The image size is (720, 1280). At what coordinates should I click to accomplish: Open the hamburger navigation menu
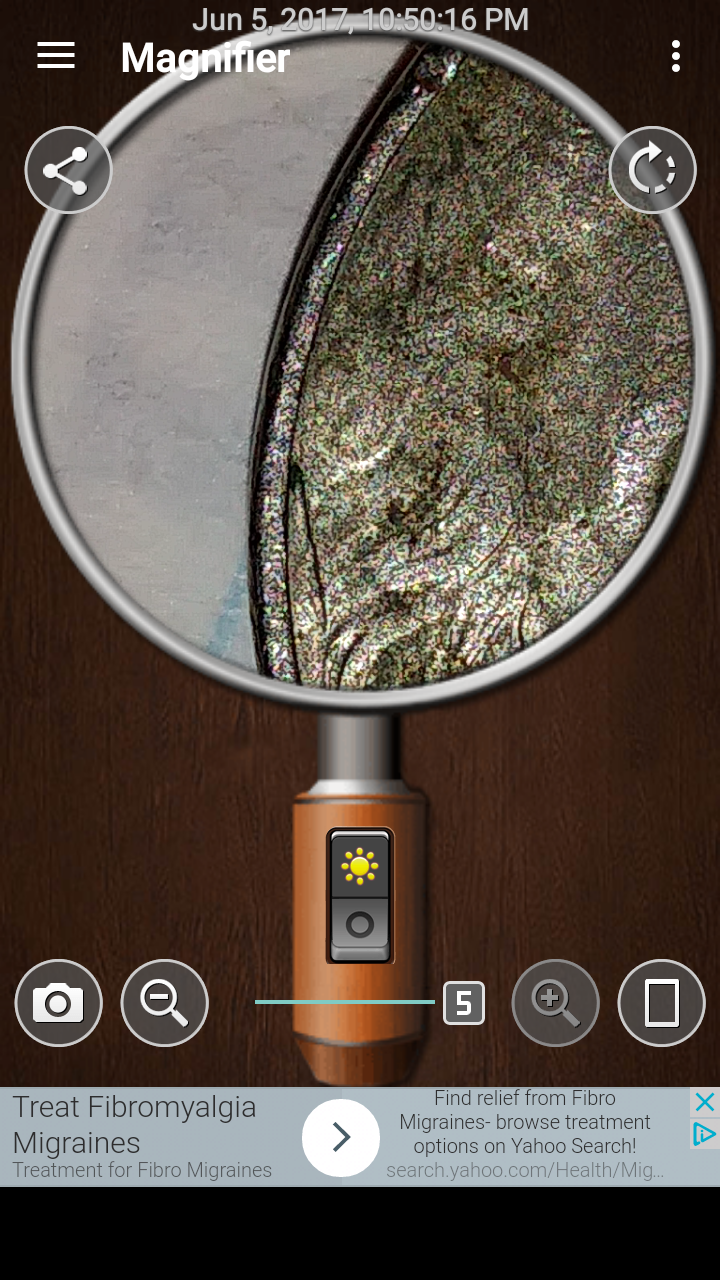pos(56,57)
